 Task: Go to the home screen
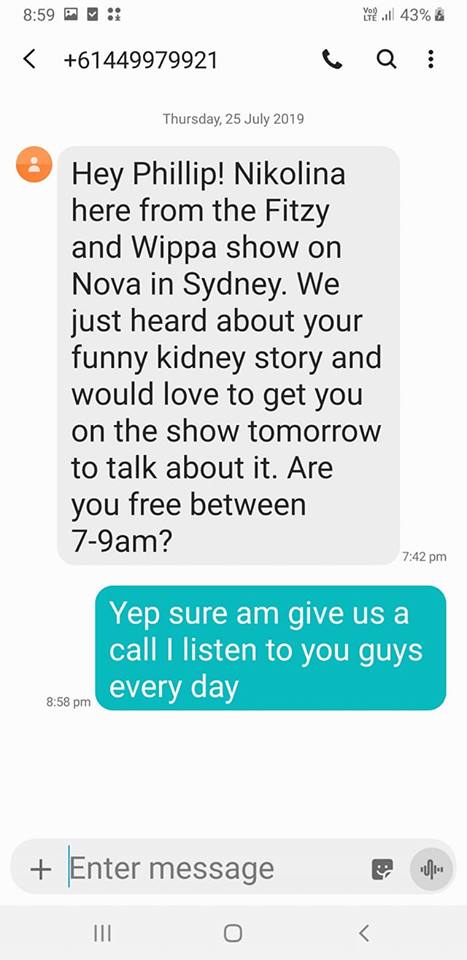(x=233, y=933)
